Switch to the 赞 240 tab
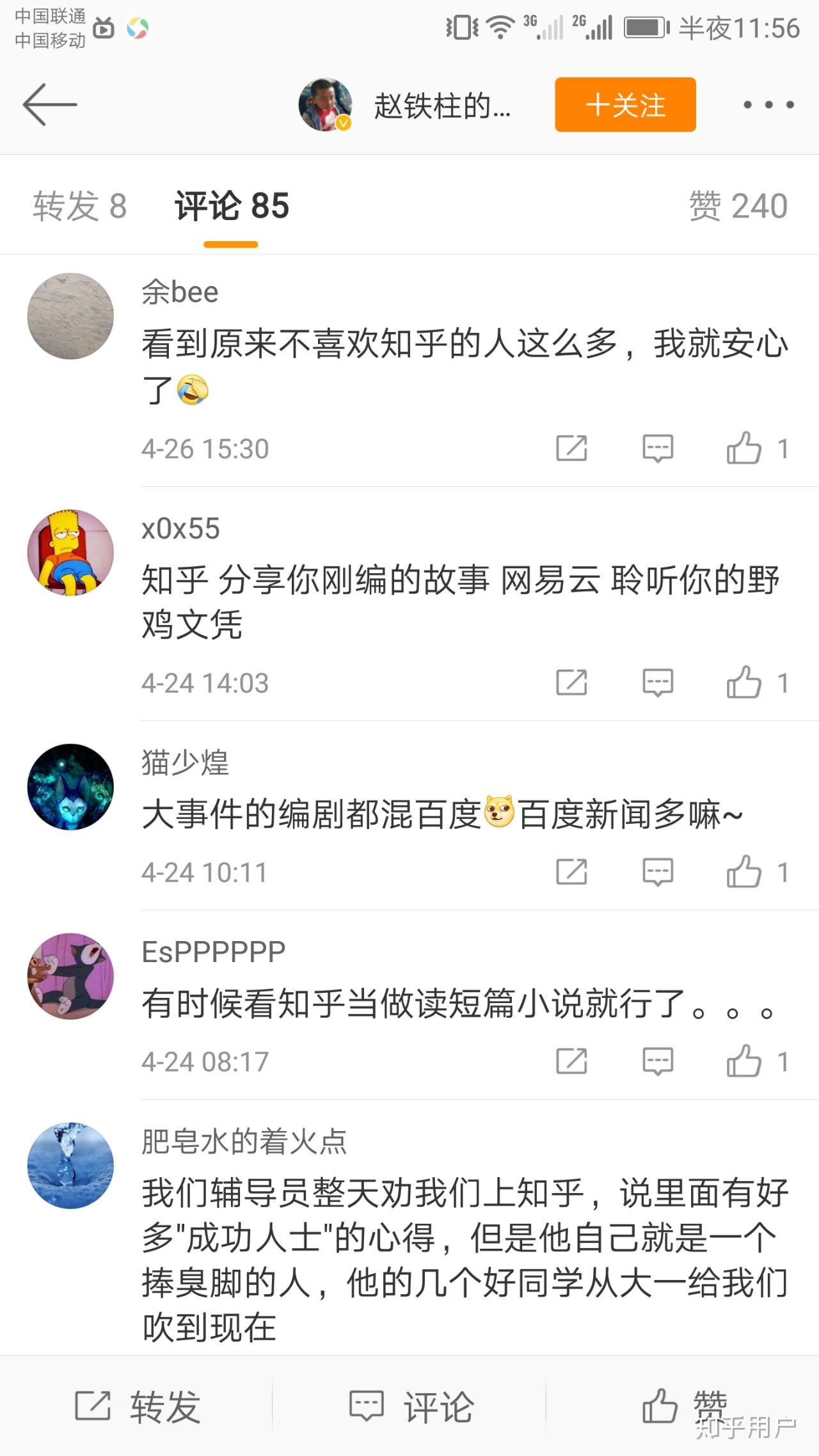819x1456 pixels. click(738, 206)
